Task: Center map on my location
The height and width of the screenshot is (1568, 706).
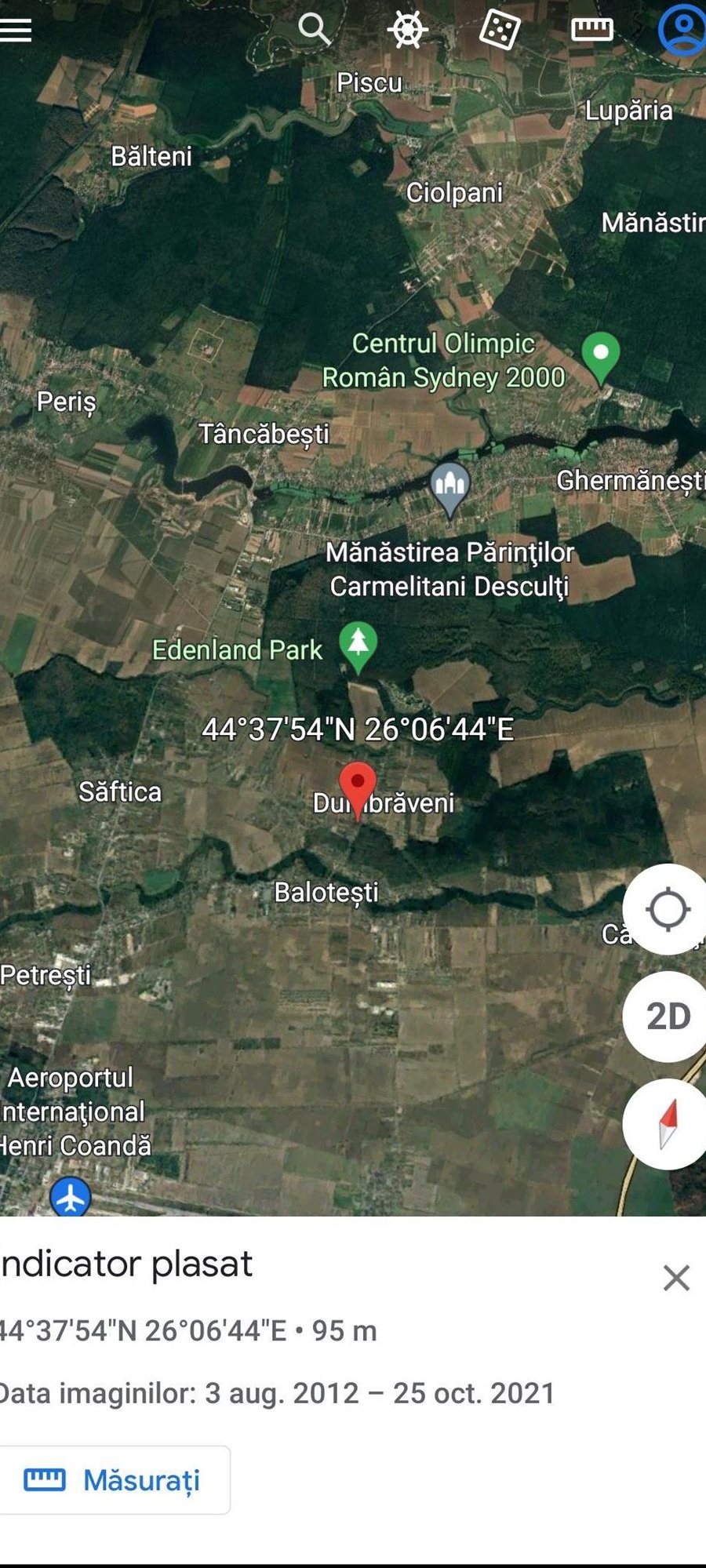Action: tap(668, 909)
